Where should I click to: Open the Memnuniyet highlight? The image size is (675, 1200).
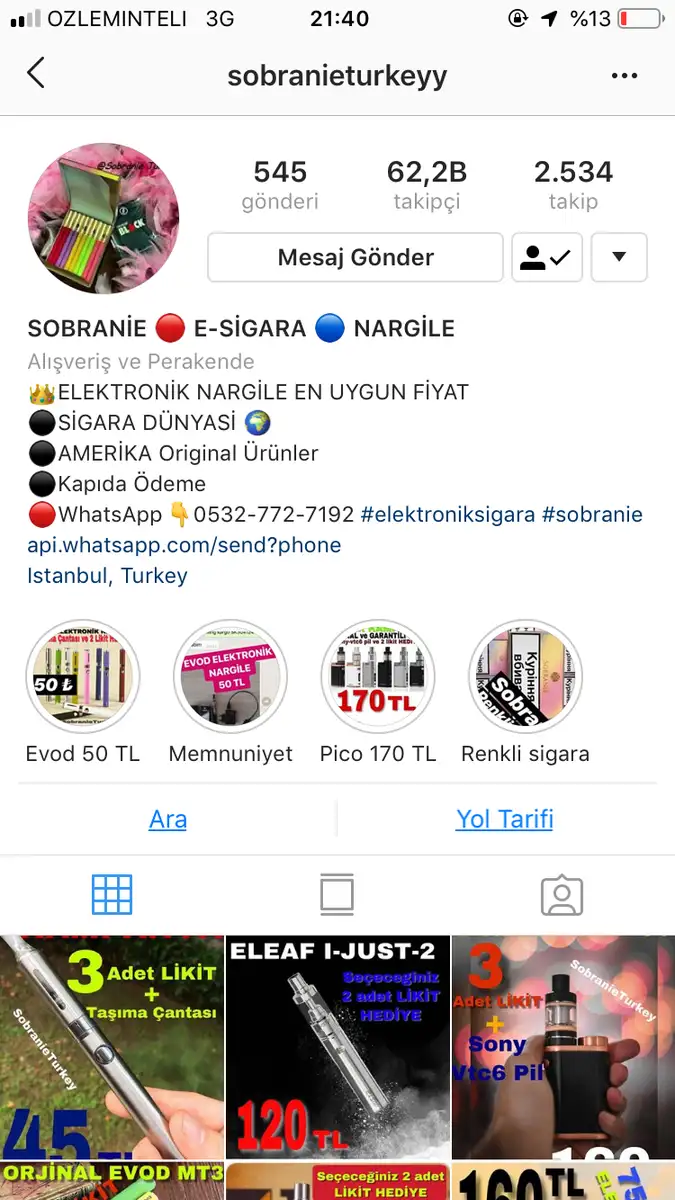231,677
